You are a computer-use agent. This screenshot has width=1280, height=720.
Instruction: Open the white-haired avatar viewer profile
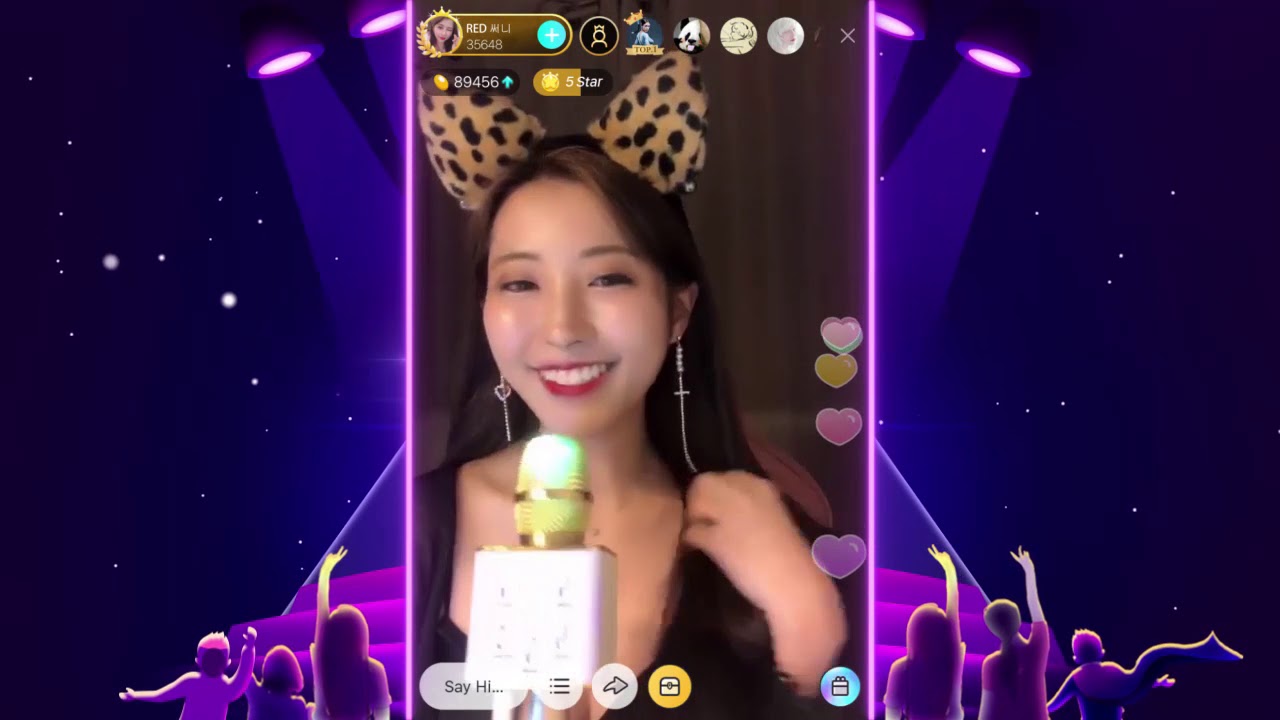tap(785, 36)
